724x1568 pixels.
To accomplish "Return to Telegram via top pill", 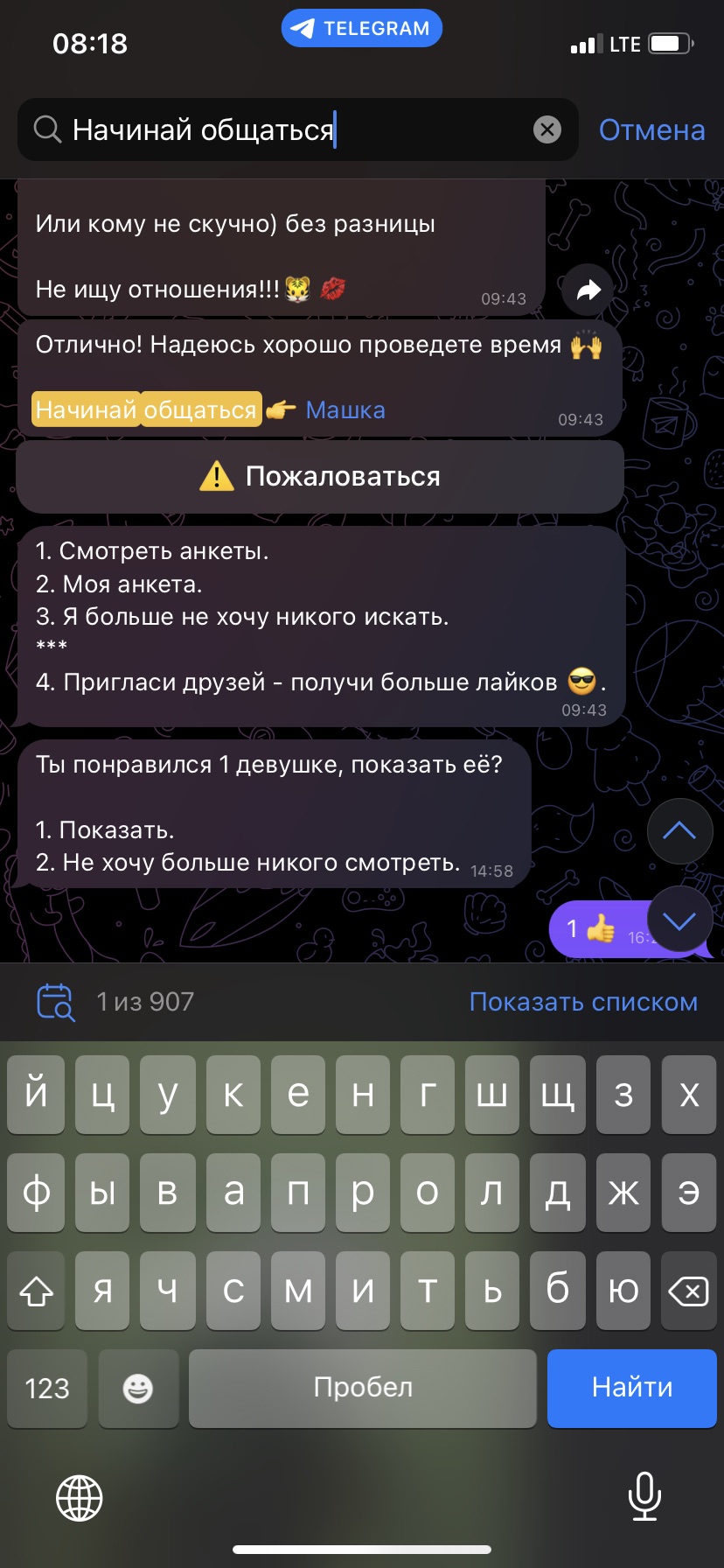I will 362,28.
